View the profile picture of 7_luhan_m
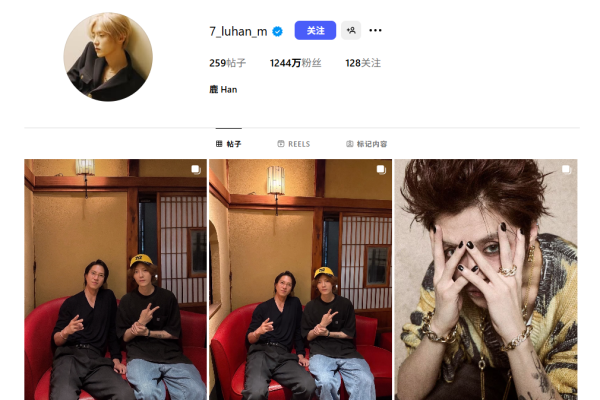The height and width of the screenshot is (400, 600). [x=108, y=57]
